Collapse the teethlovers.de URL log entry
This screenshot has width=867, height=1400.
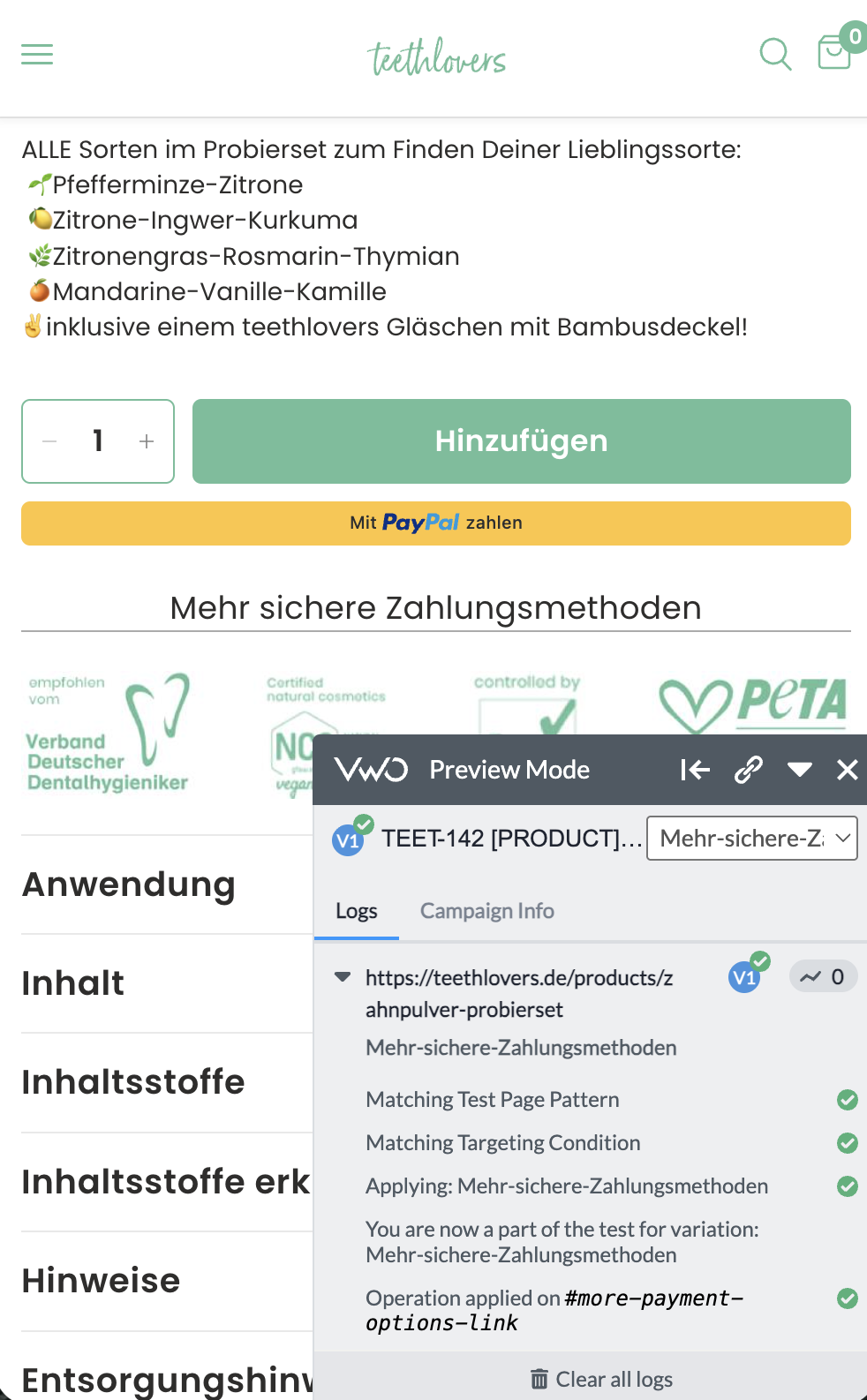pyautogui.click(x=343, y=977)
